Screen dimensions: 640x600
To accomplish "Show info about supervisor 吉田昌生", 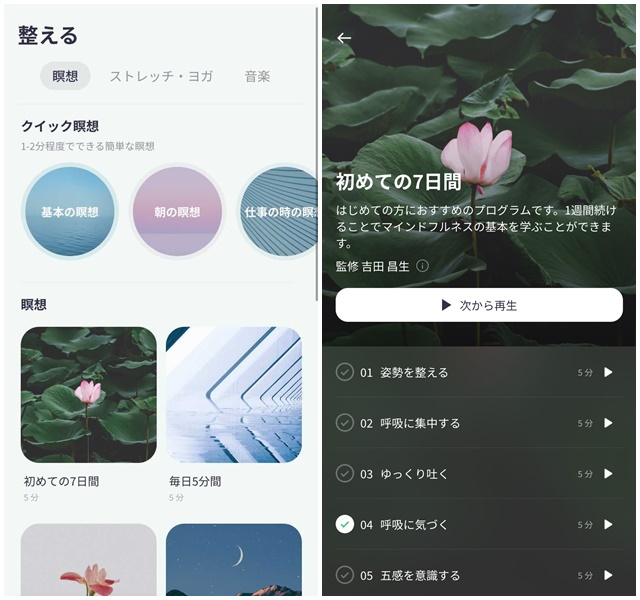I will pos(422,266).
